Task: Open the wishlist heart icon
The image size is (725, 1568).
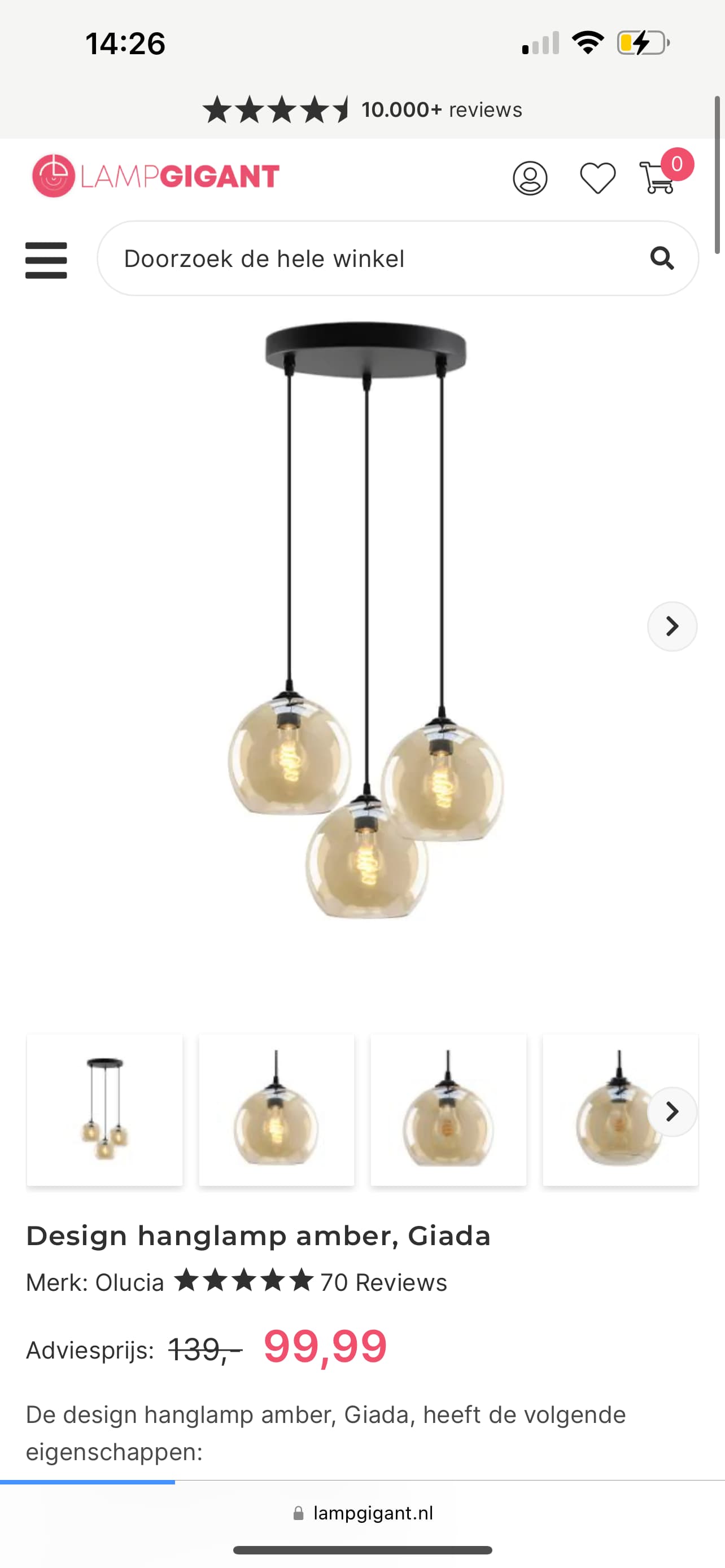Action: click(597, 178)
